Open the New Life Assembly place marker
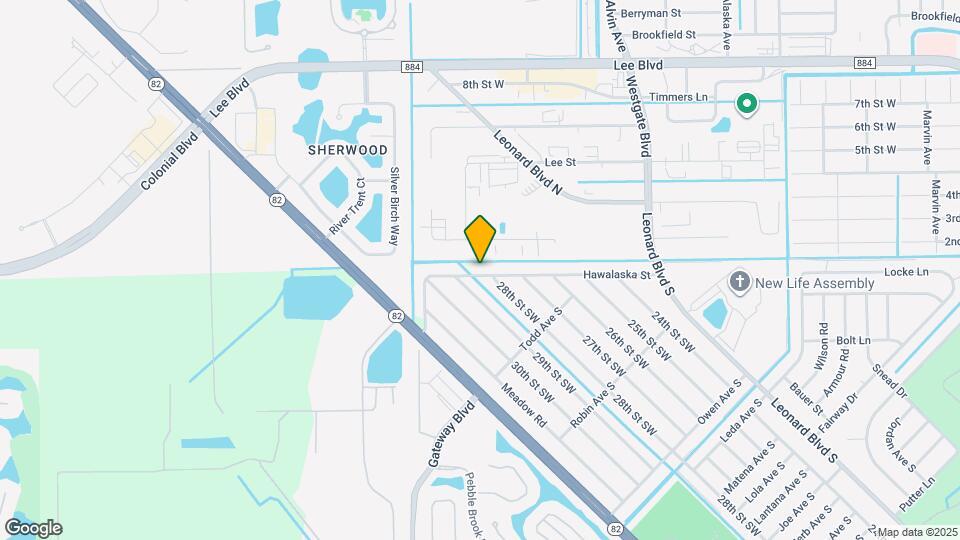Image resolution: width=960 pixels, height=540 pixels. coord(739,282)
